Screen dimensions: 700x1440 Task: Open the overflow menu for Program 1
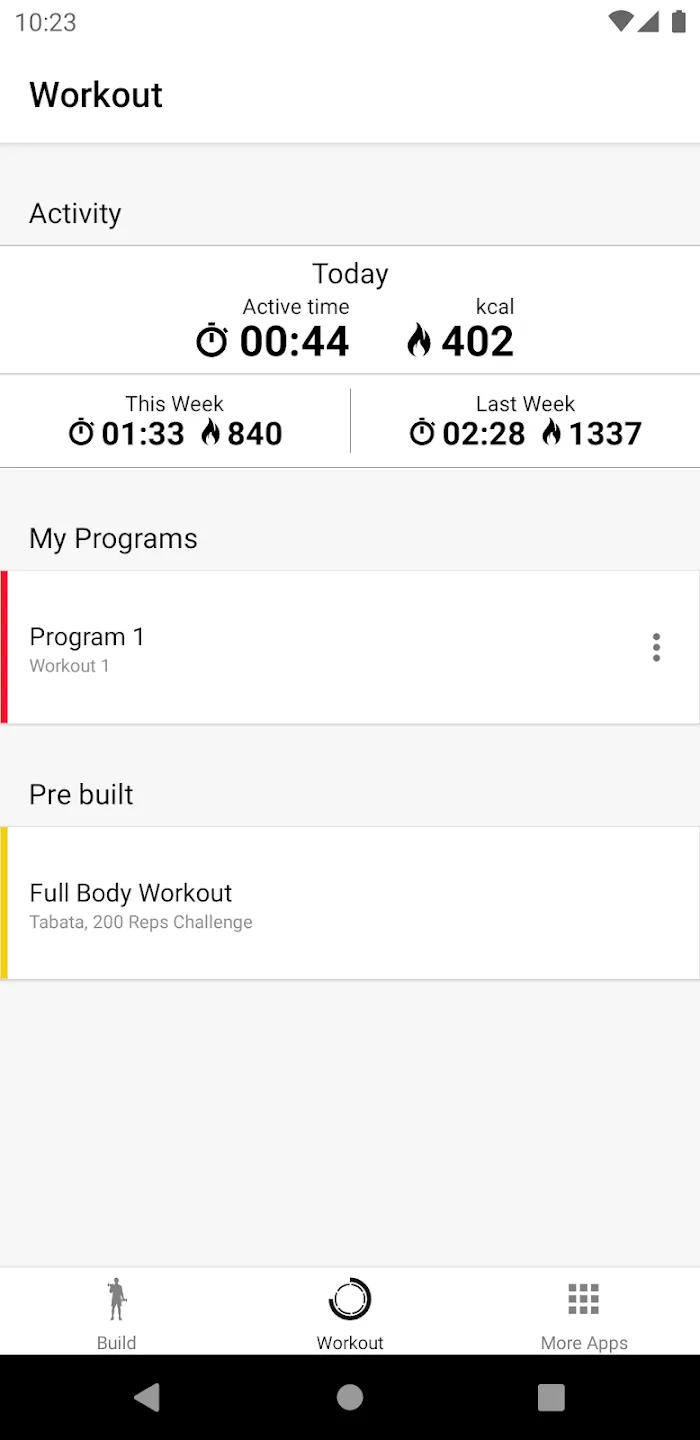coord(656,647)
